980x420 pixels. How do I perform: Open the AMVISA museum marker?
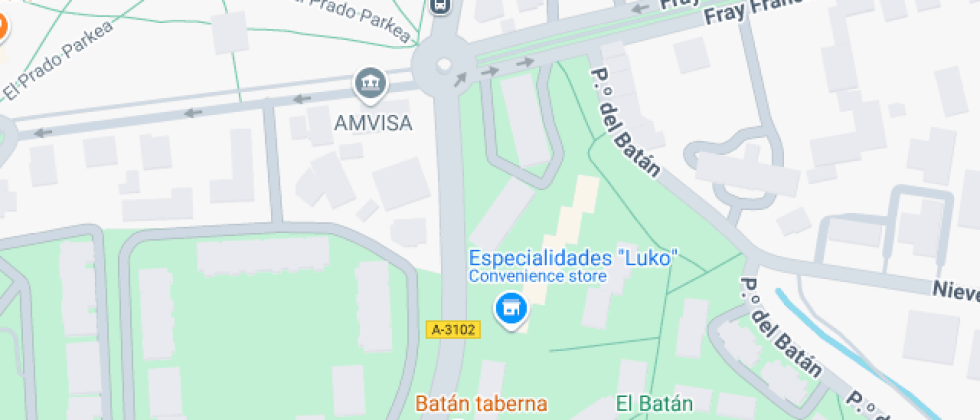371,83
